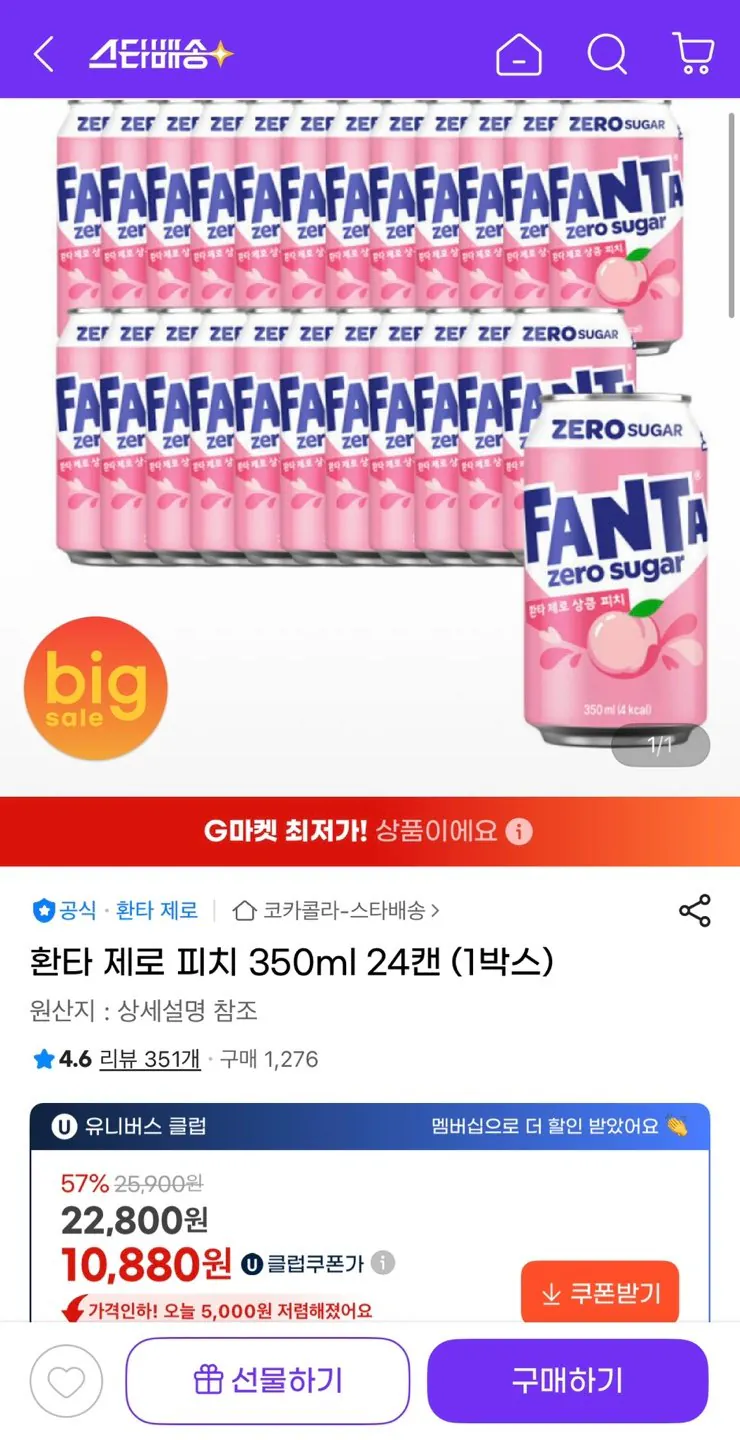Tap the 공식 badge checkmark
The height and width of the screenshot is (1440, 740).
click(41, 910)
